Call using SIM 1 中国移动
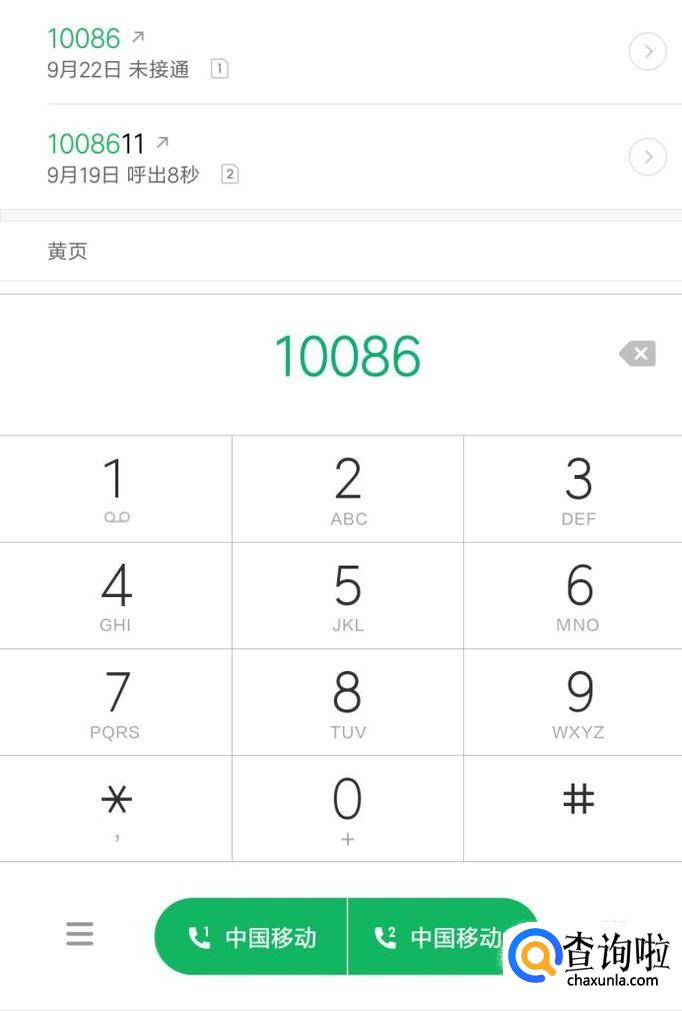 [251, 936]
